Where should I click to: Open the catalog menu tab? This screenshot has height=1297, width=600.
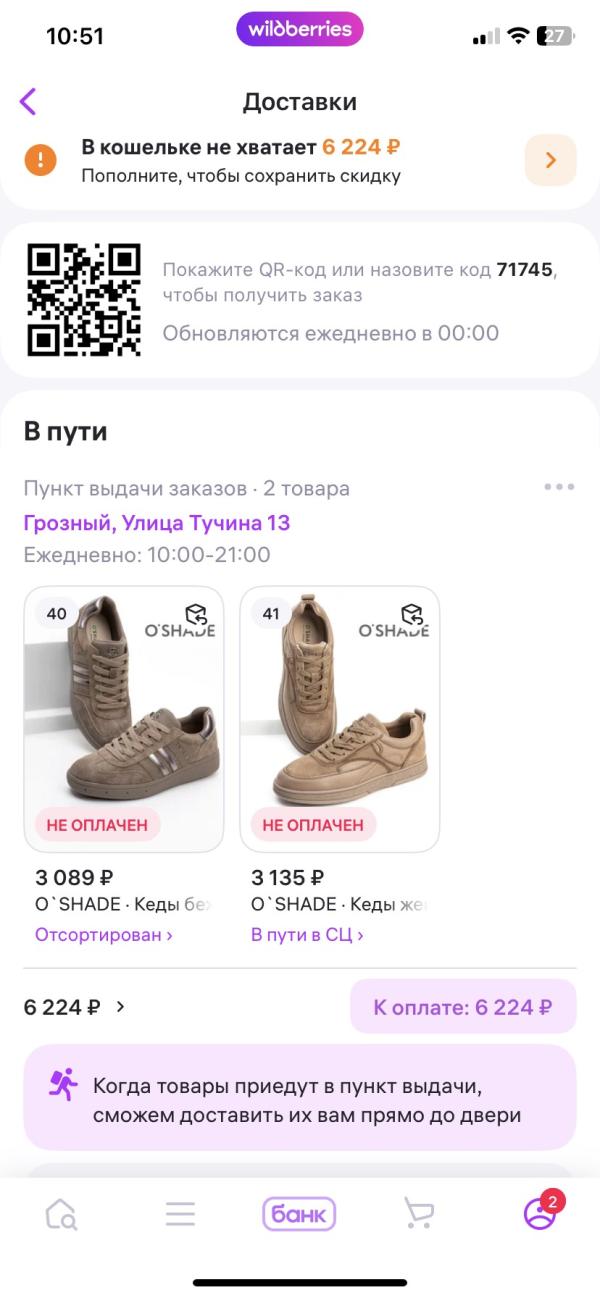tap(180, 1214)
